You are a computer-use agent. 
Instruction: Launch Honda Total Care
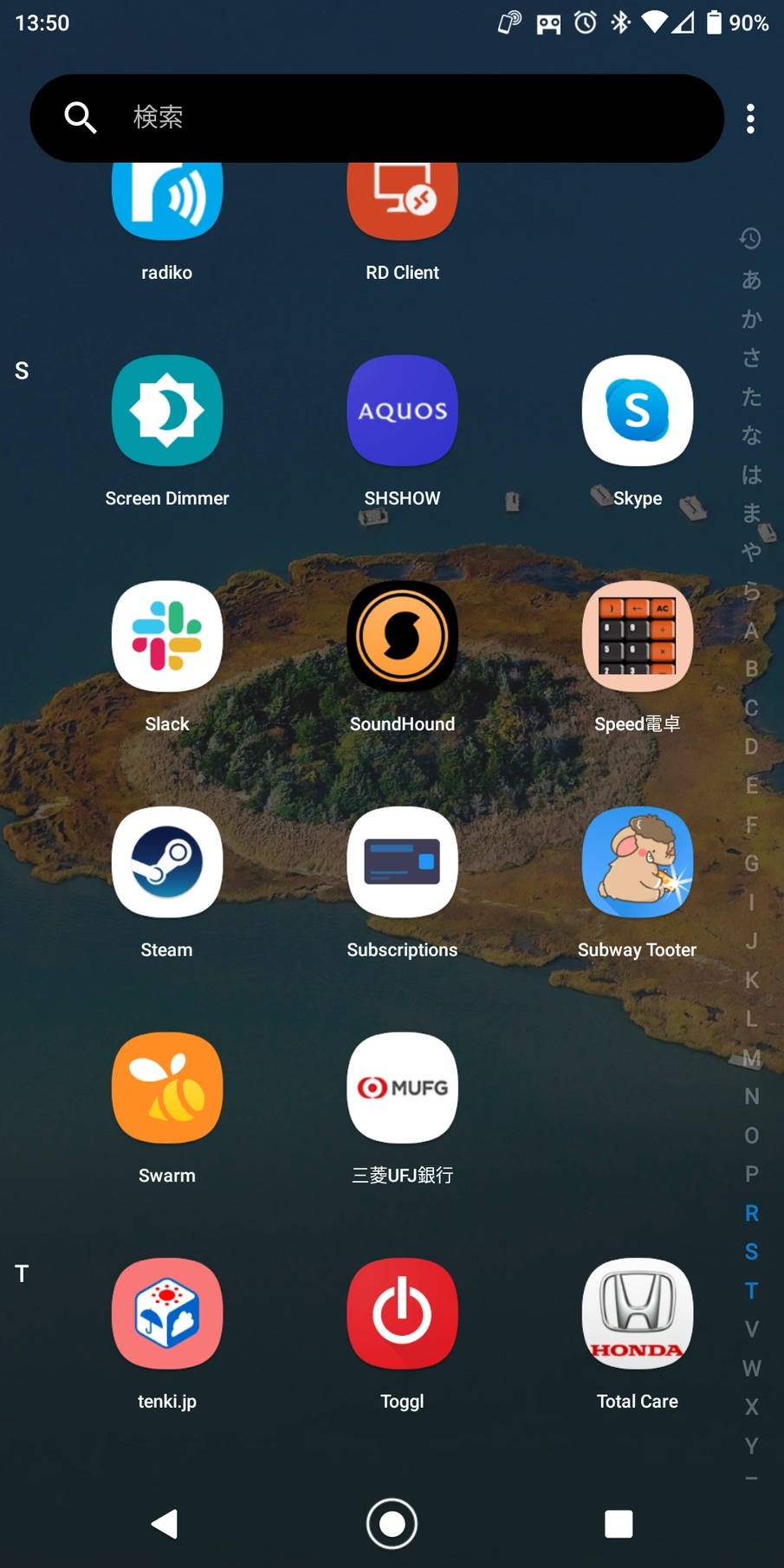tap(637, 1314)
